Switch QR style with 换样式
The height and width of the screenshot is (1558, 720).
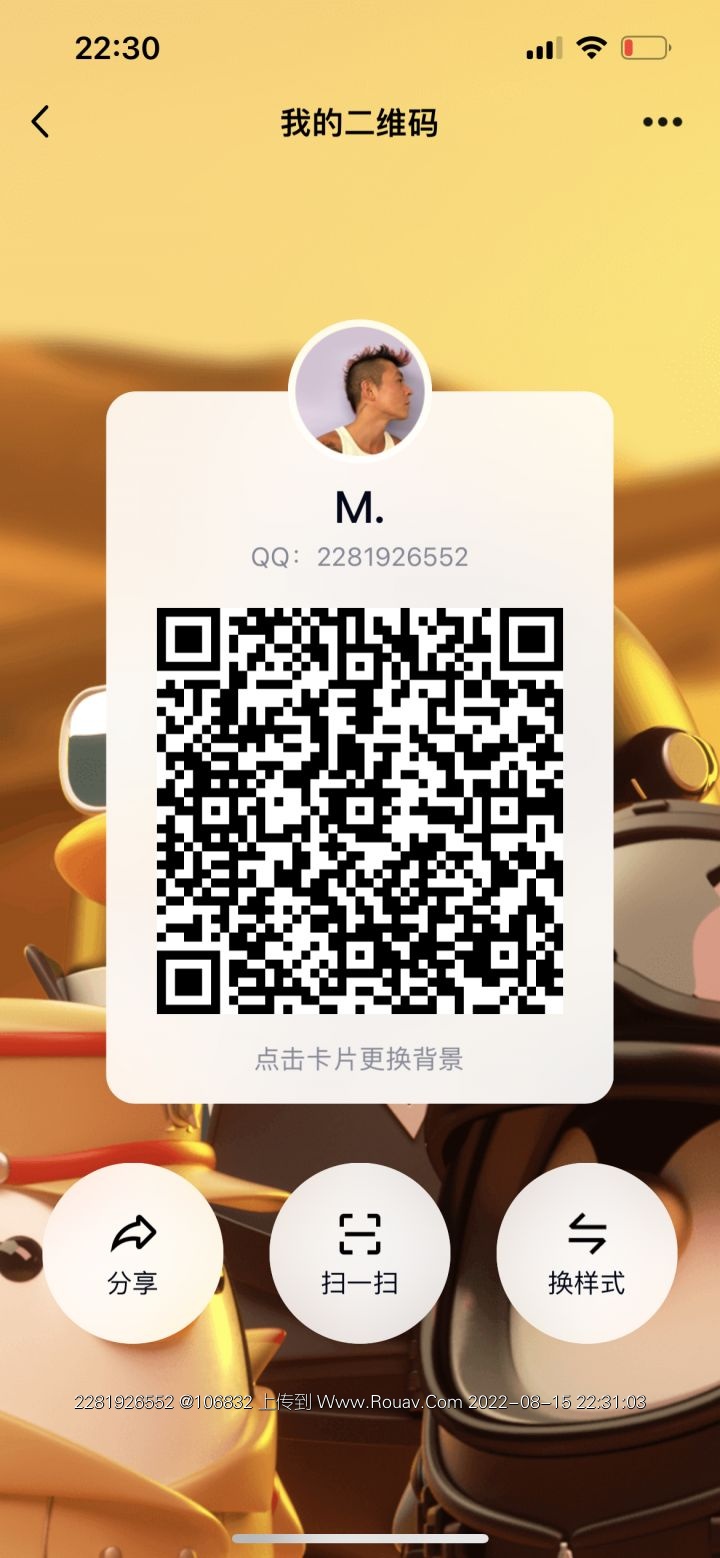point(587,1252)
